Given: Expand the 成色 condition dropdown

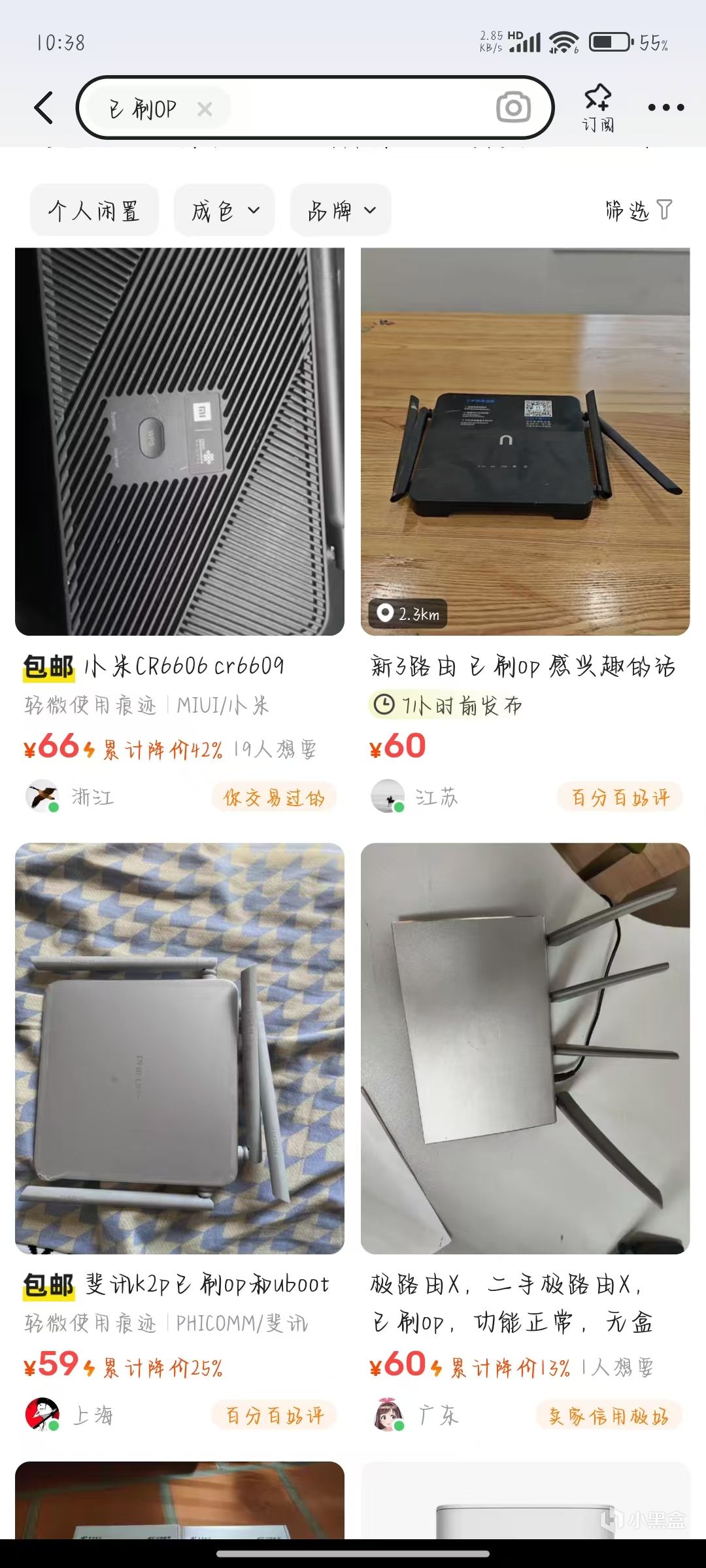Looking at the screenshot, I should (x=224, y=210).
